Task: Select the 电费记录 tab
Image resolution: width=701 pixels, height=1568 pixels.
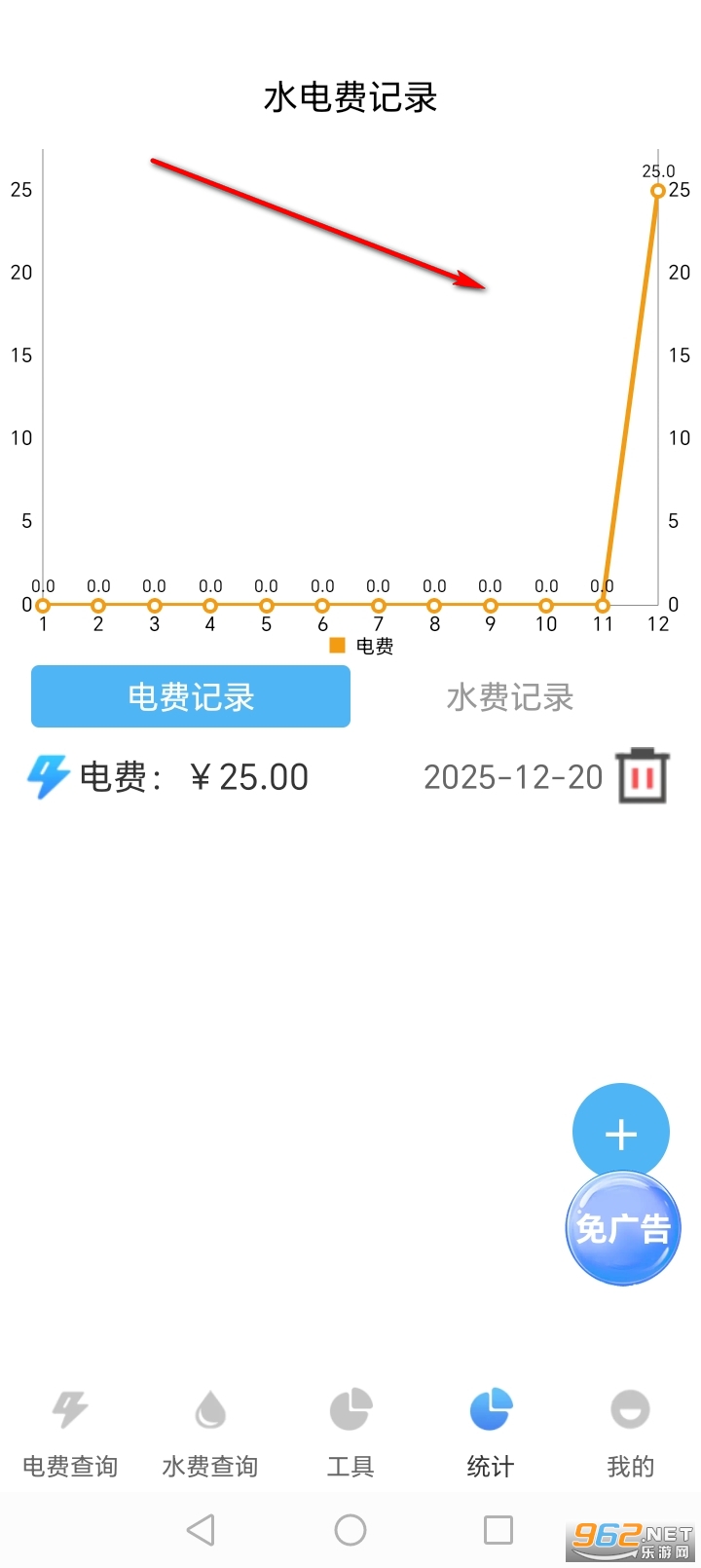Action: coord(190,696)
